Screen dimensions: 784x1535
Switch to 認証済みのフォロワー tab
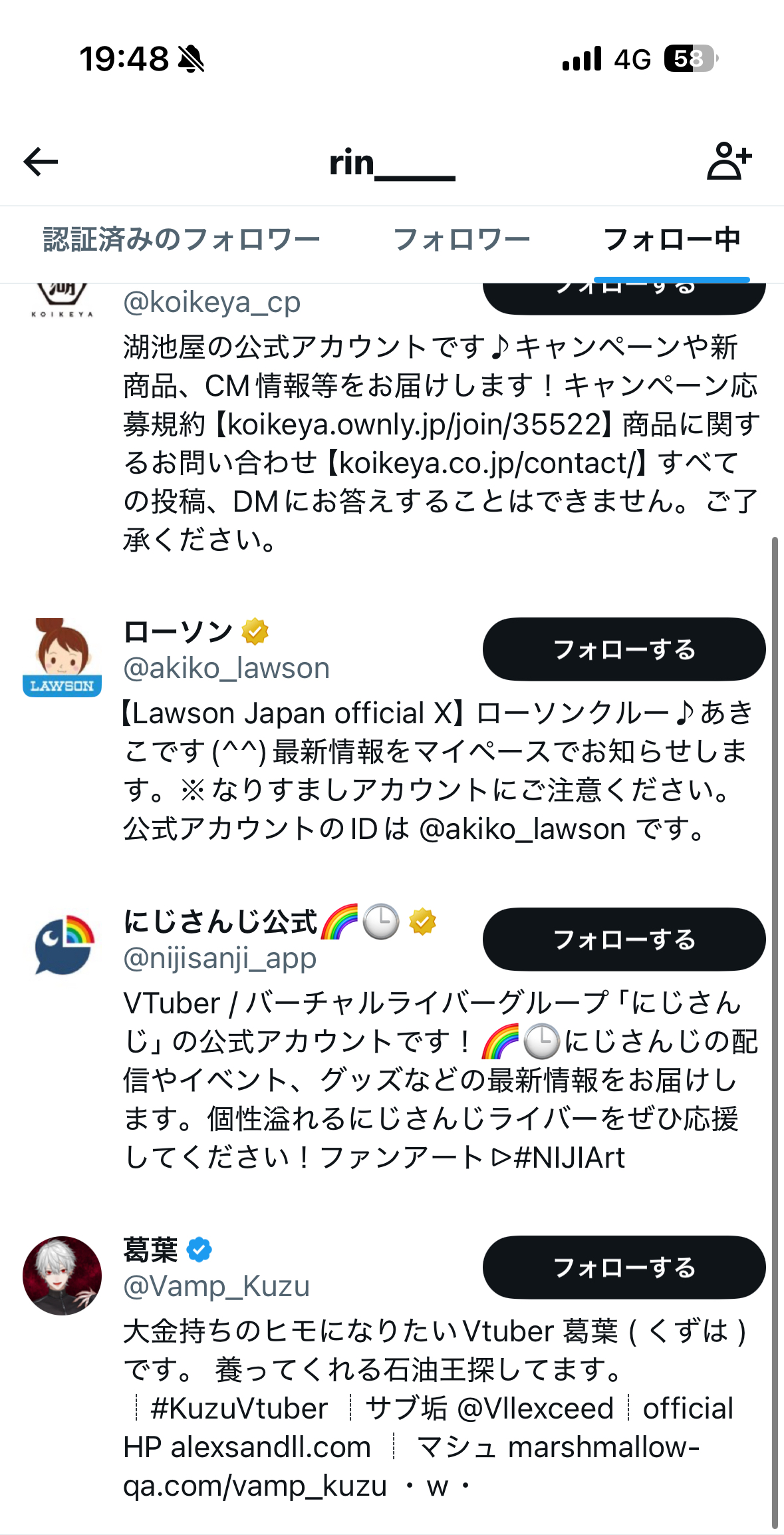[x=182, y=240]
